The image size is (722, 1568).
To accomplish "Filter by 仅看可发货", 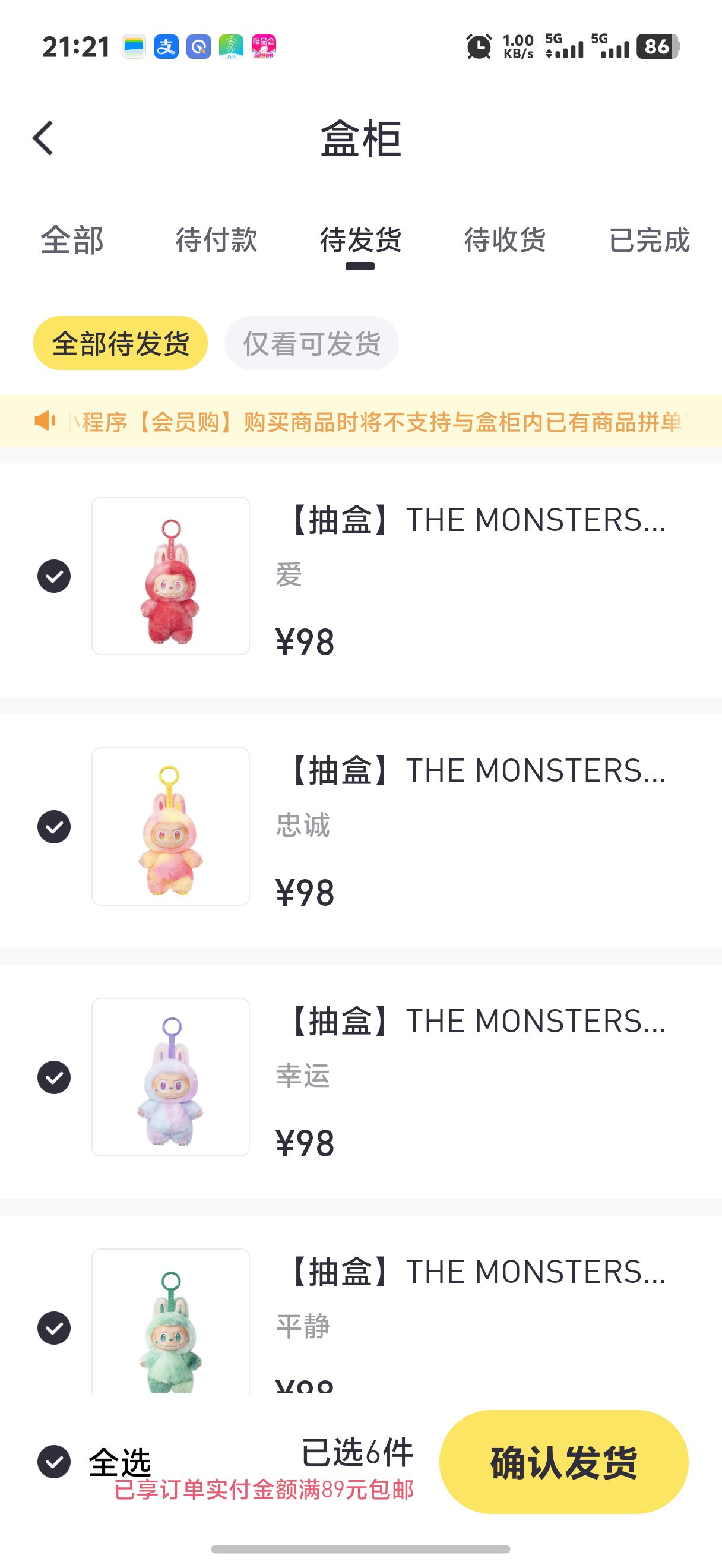I will tap(312, 343).
